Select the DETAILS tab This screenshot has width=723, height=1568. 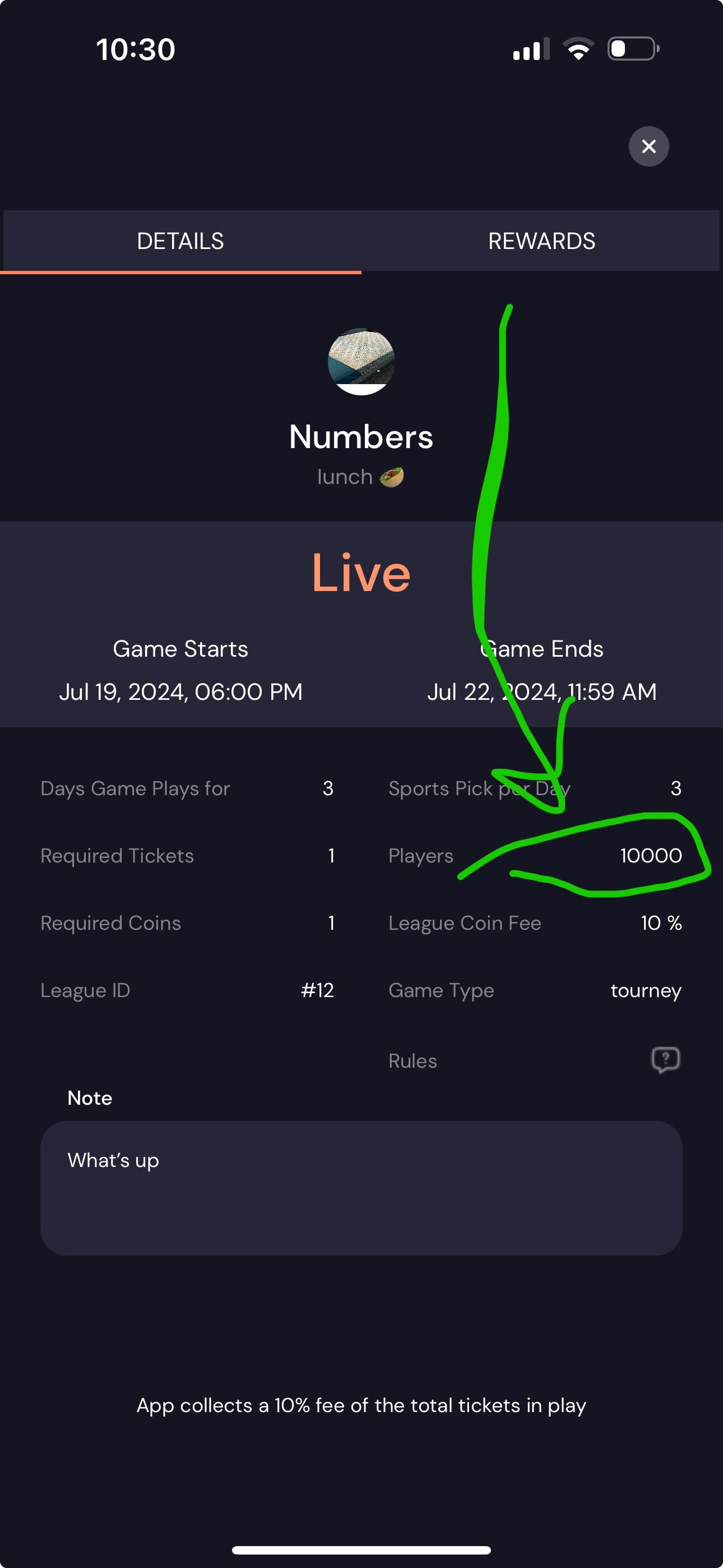[x=180, y=241]
